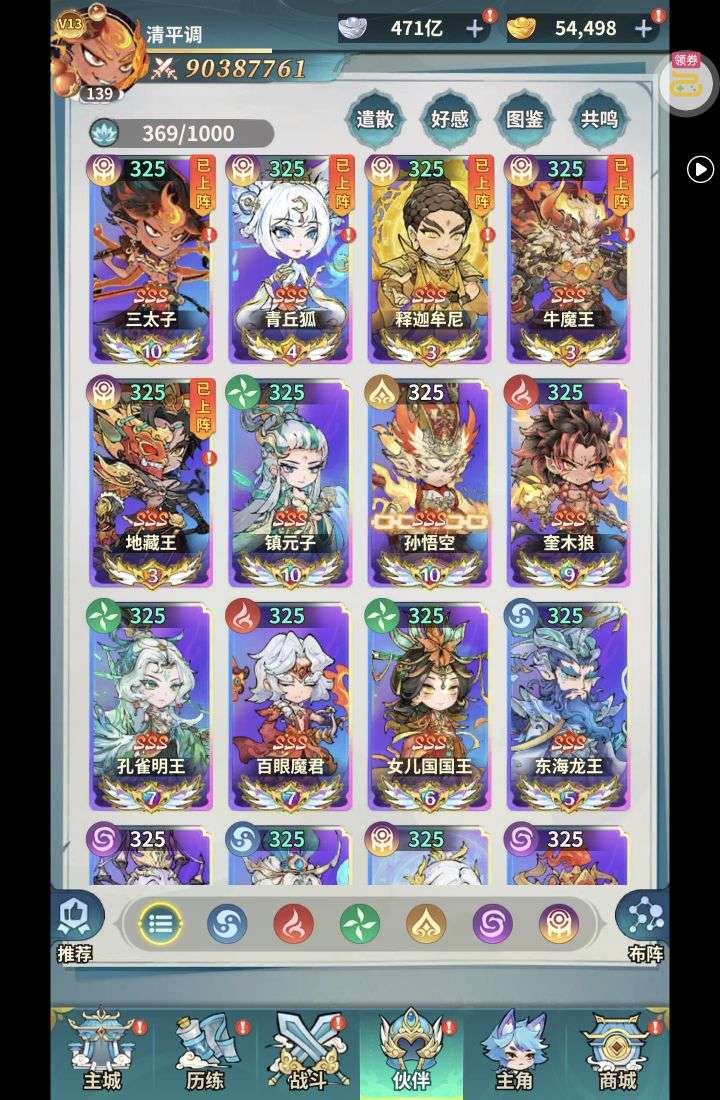Add more gold ingots via plus next to 54,498

click(643, 29)
